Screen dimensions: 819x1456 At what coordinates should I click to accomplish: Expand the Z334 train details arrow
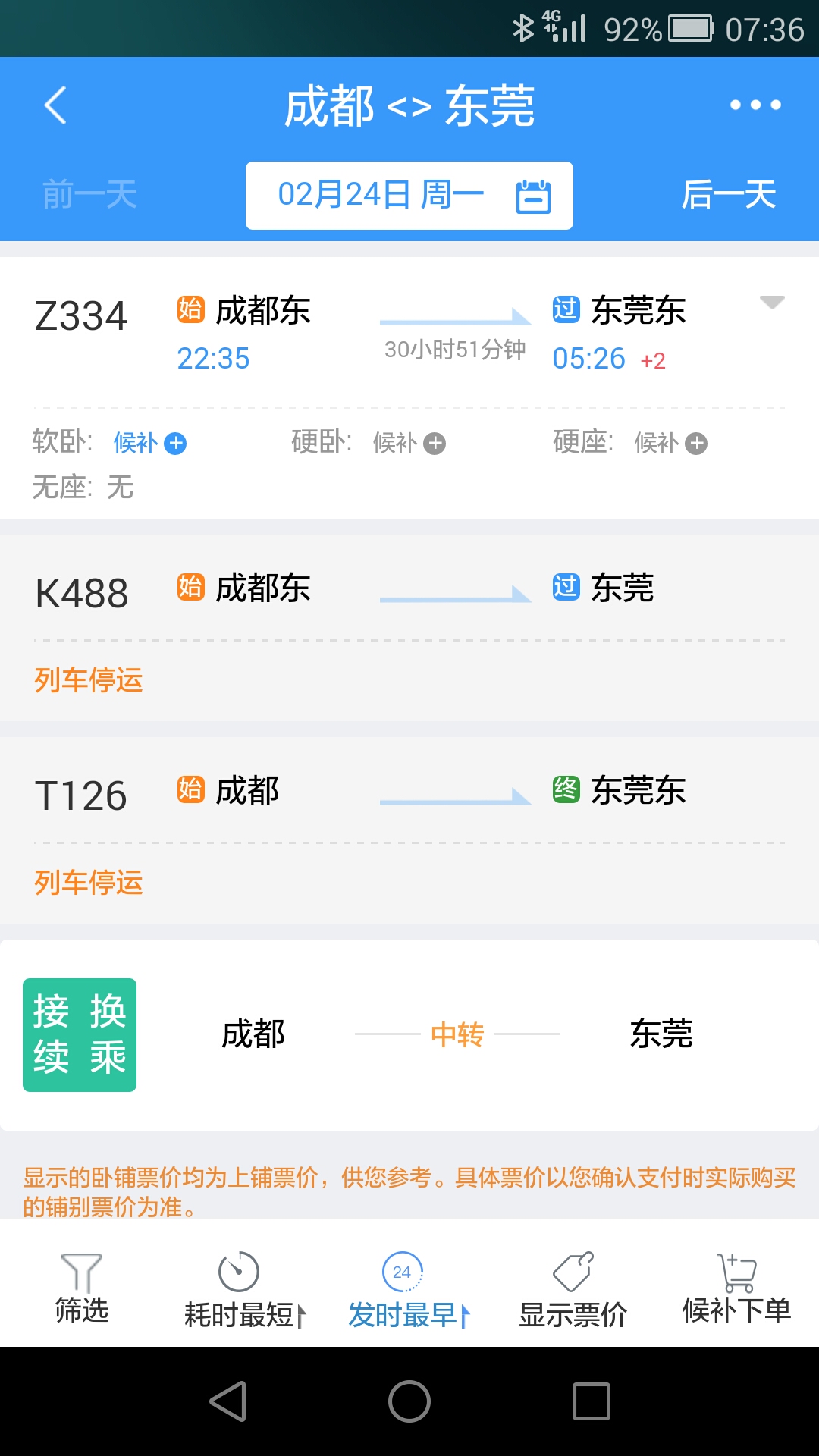[x=772, y=303]
